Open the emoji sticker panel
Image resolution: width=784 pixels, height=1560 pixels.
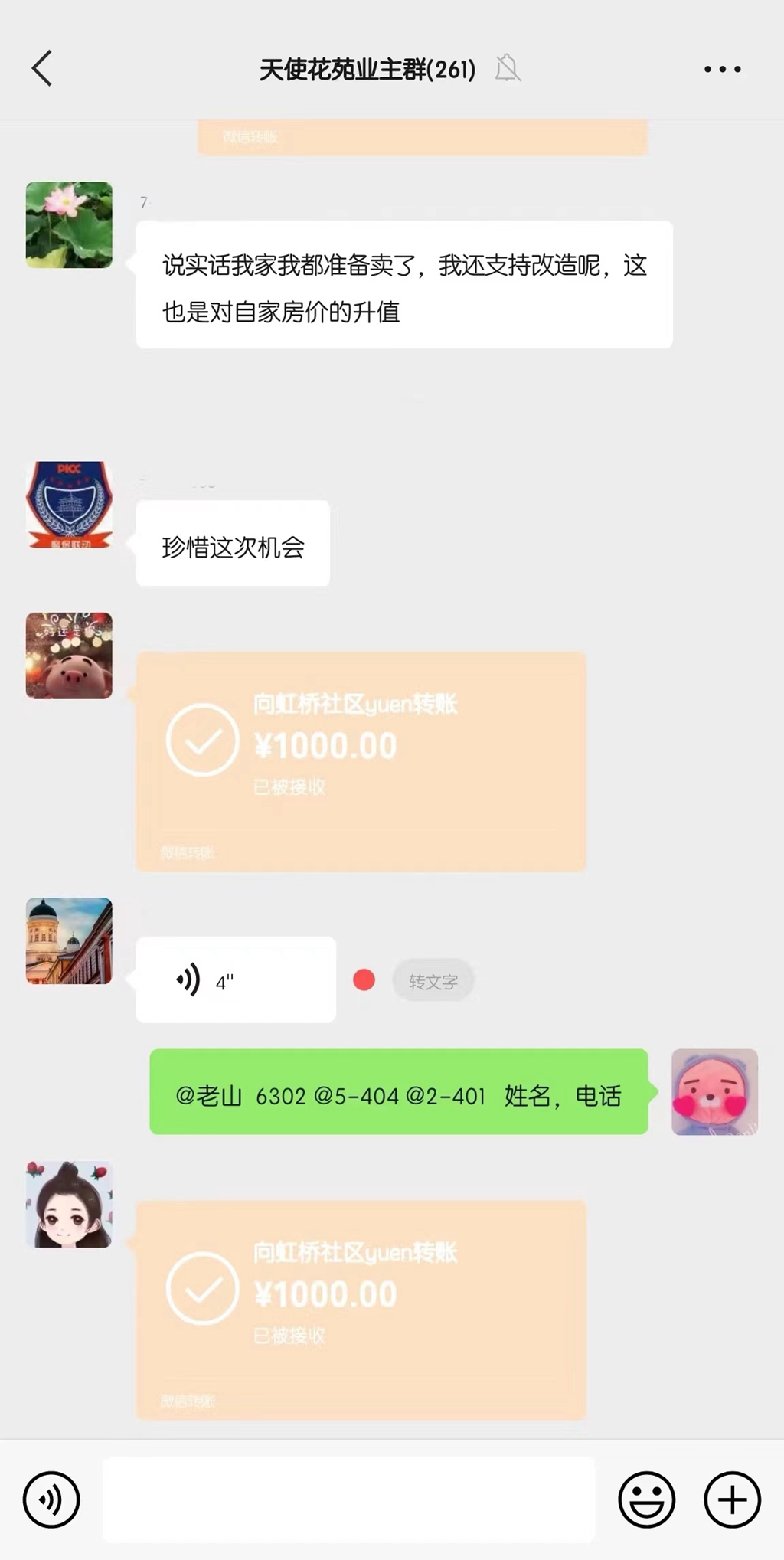646,1499
